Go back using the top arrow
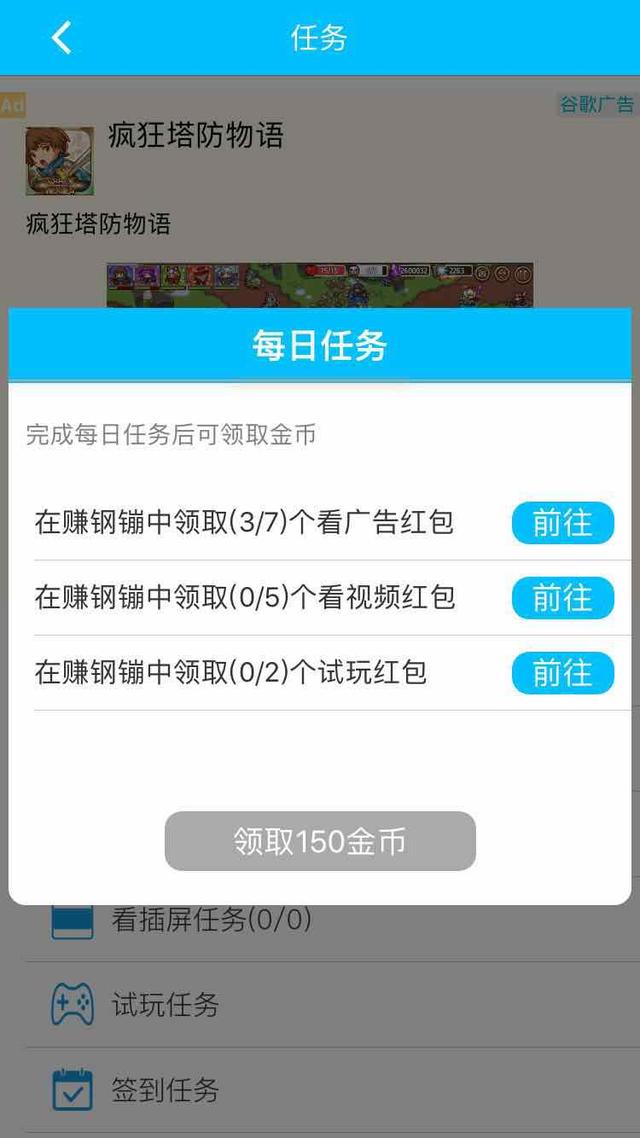Viewport: 640px width, 1138px height. pos(62,38)
